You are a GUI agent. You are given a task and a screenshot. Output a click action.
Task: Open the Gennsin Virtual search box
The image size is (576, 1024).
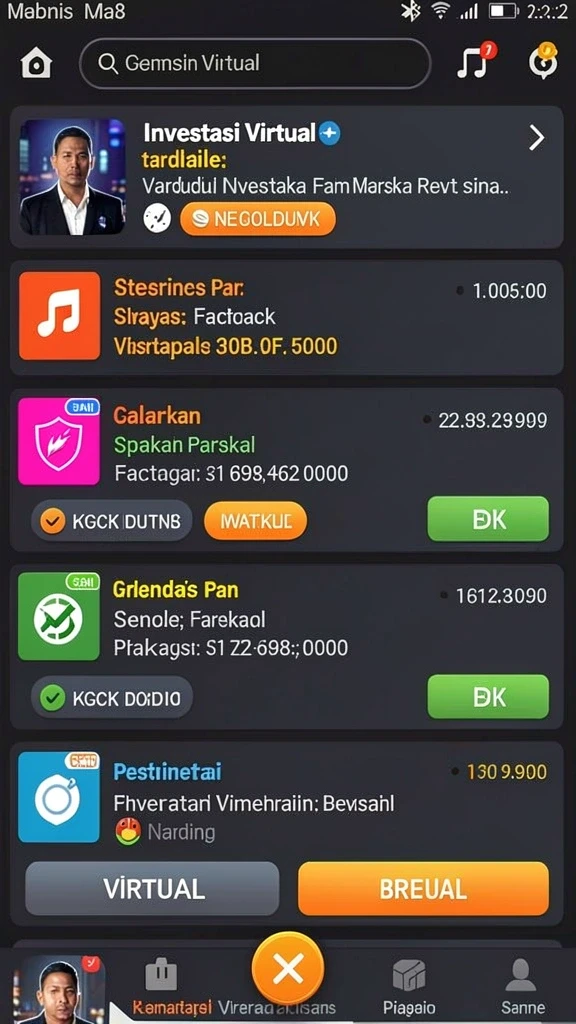coord(255,63)
